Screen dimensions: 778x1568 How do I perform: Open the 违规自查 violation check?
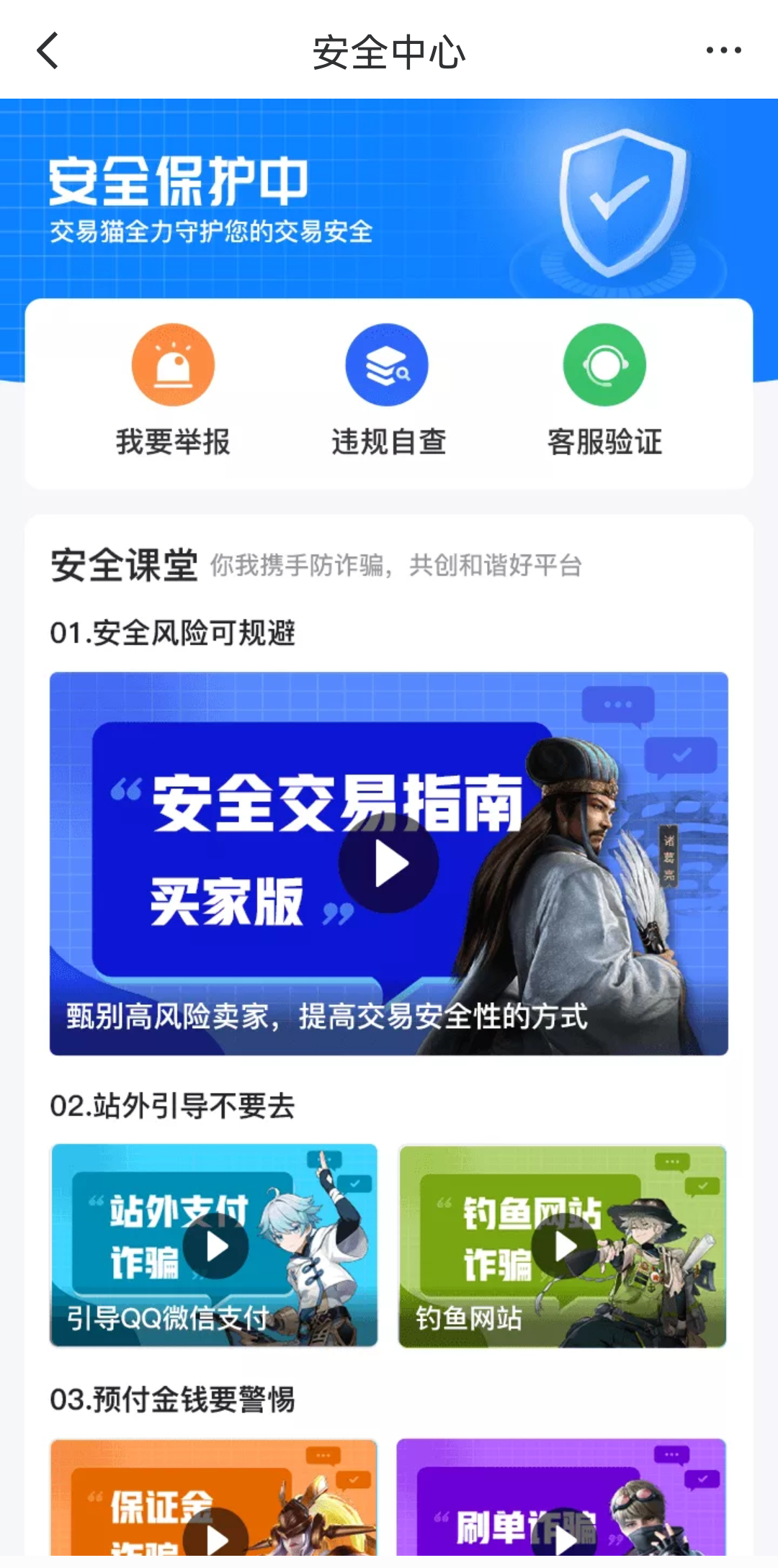(x=388, y=389)
